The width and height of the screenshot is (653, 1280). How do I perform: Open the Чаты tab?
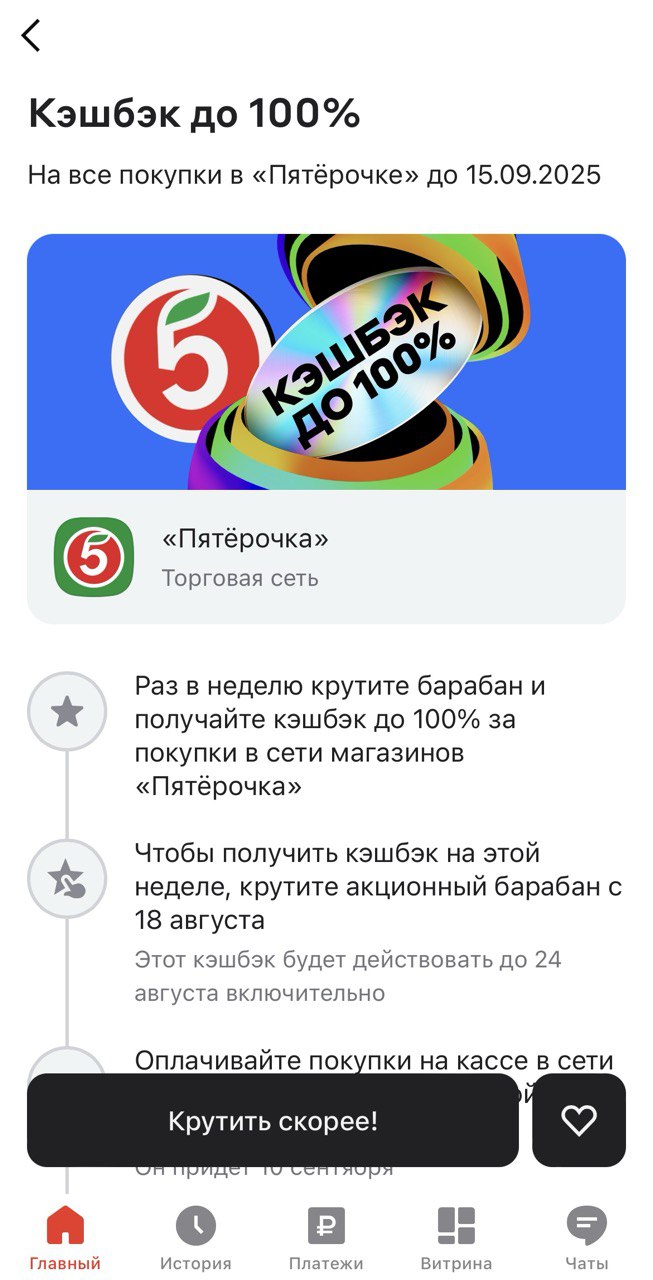point(586,1239)
